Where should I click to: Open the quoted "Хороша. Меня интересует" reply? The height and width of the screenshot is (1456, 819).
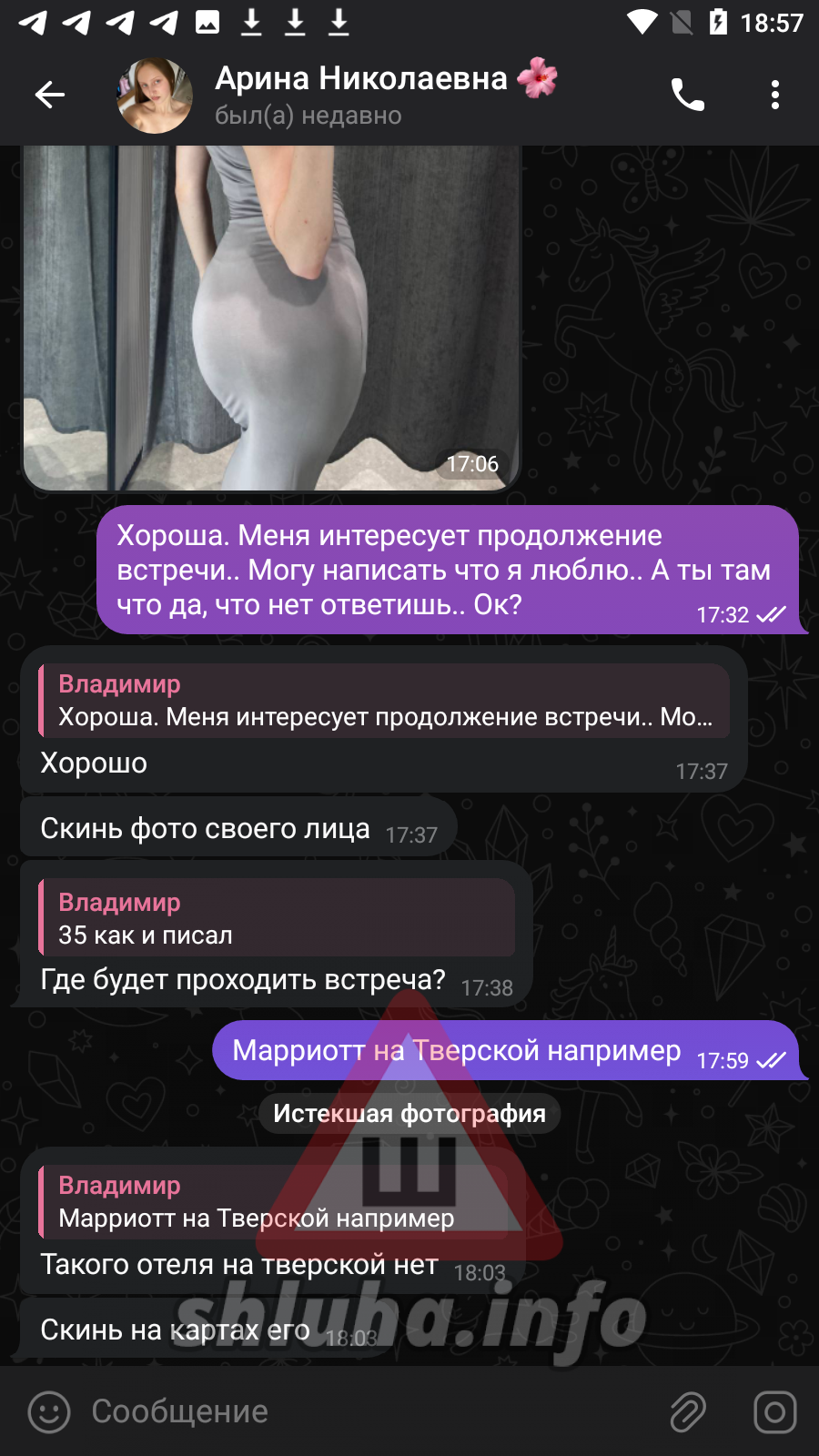click(384, 700)
